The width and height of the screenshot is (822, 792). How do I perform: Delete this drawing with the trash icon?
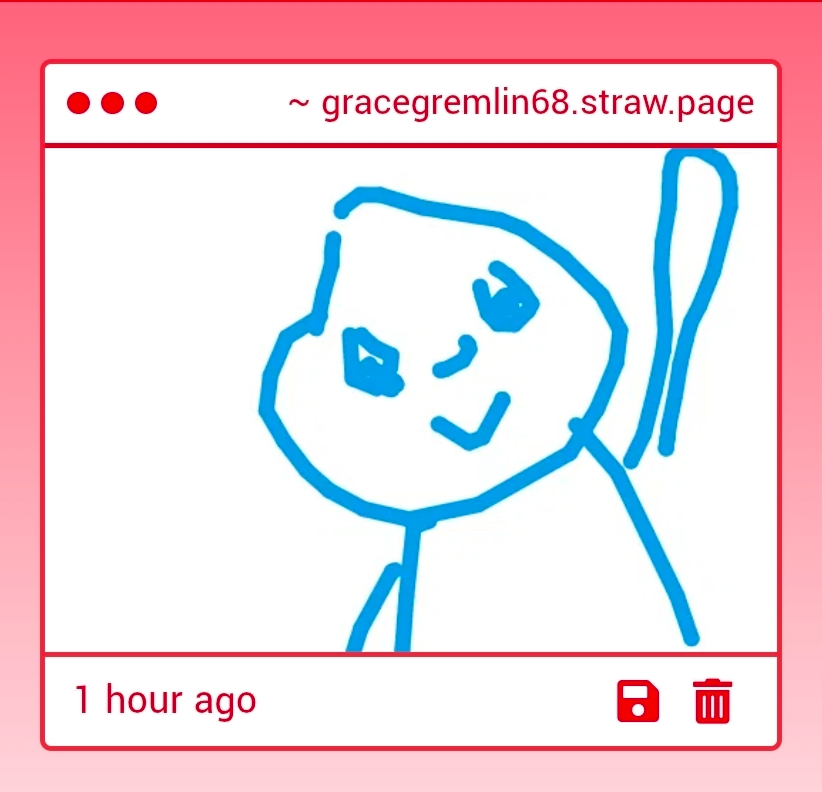tap(712, 701)
